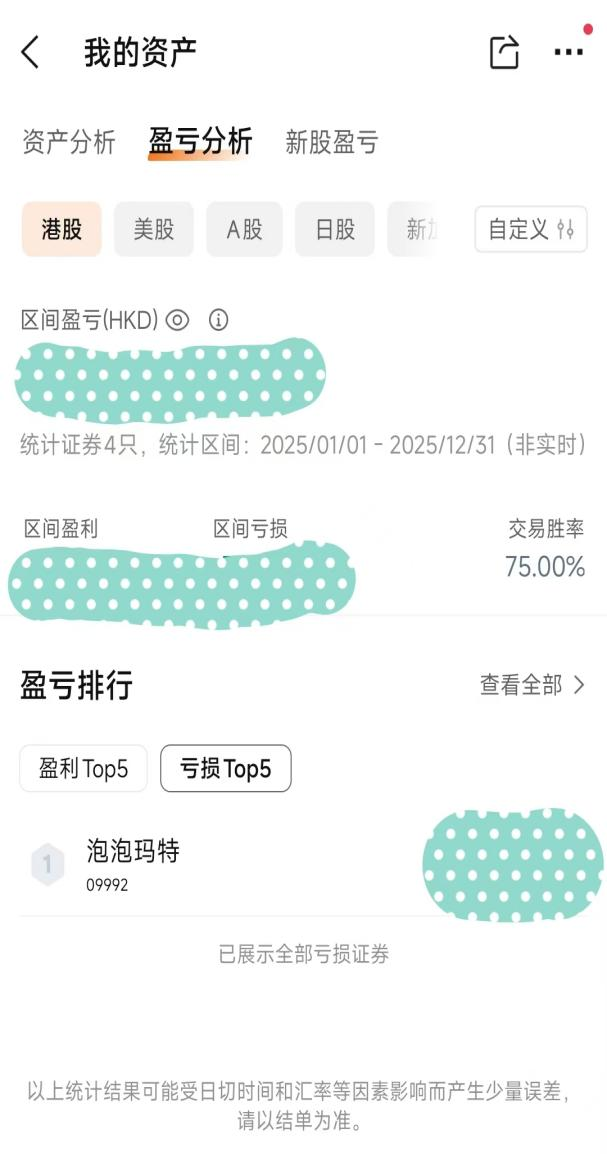
Task: Open the three-dot overflow menu
Action: pyautogui.click(x=569, y=52)
